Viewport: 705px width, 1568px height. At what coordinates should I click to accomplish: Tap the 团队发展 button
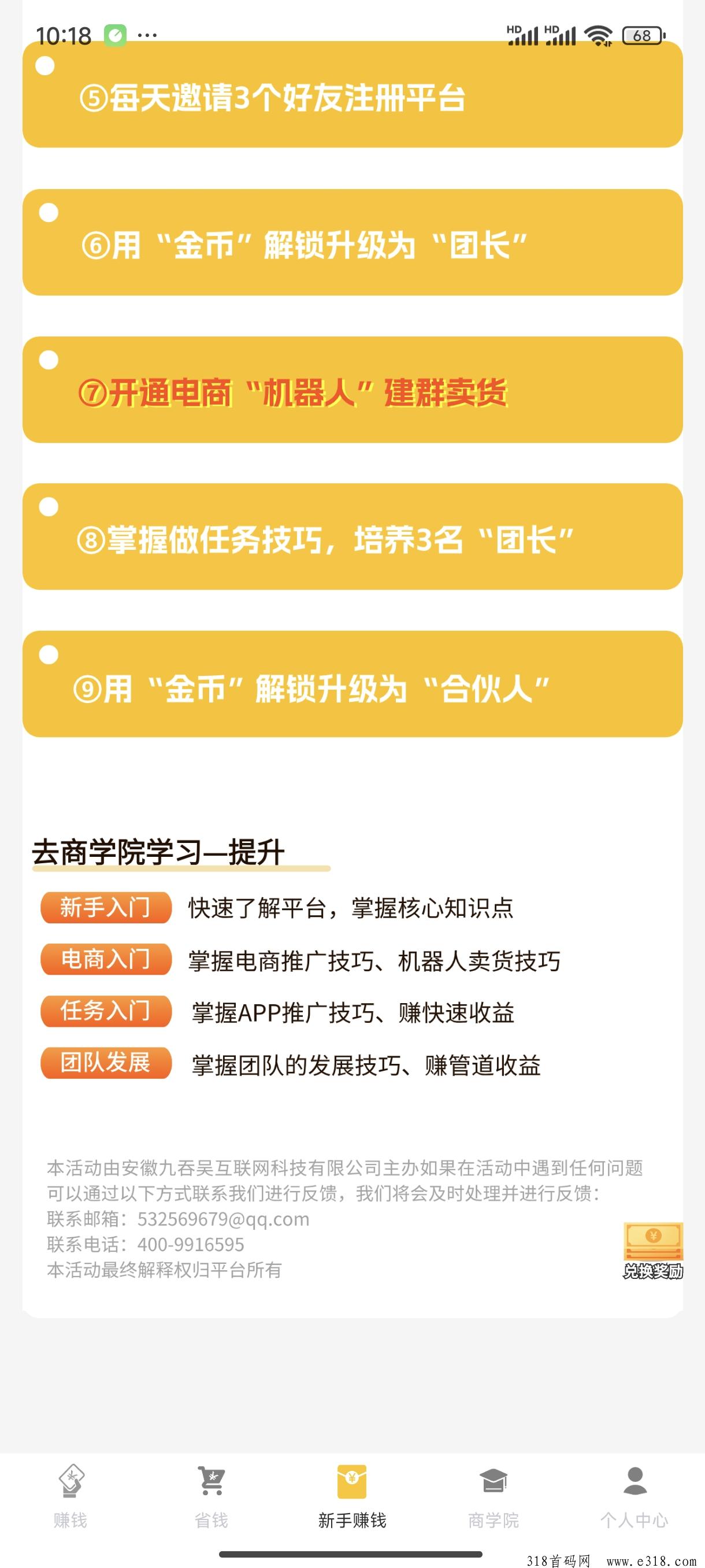coord(106,1063)
